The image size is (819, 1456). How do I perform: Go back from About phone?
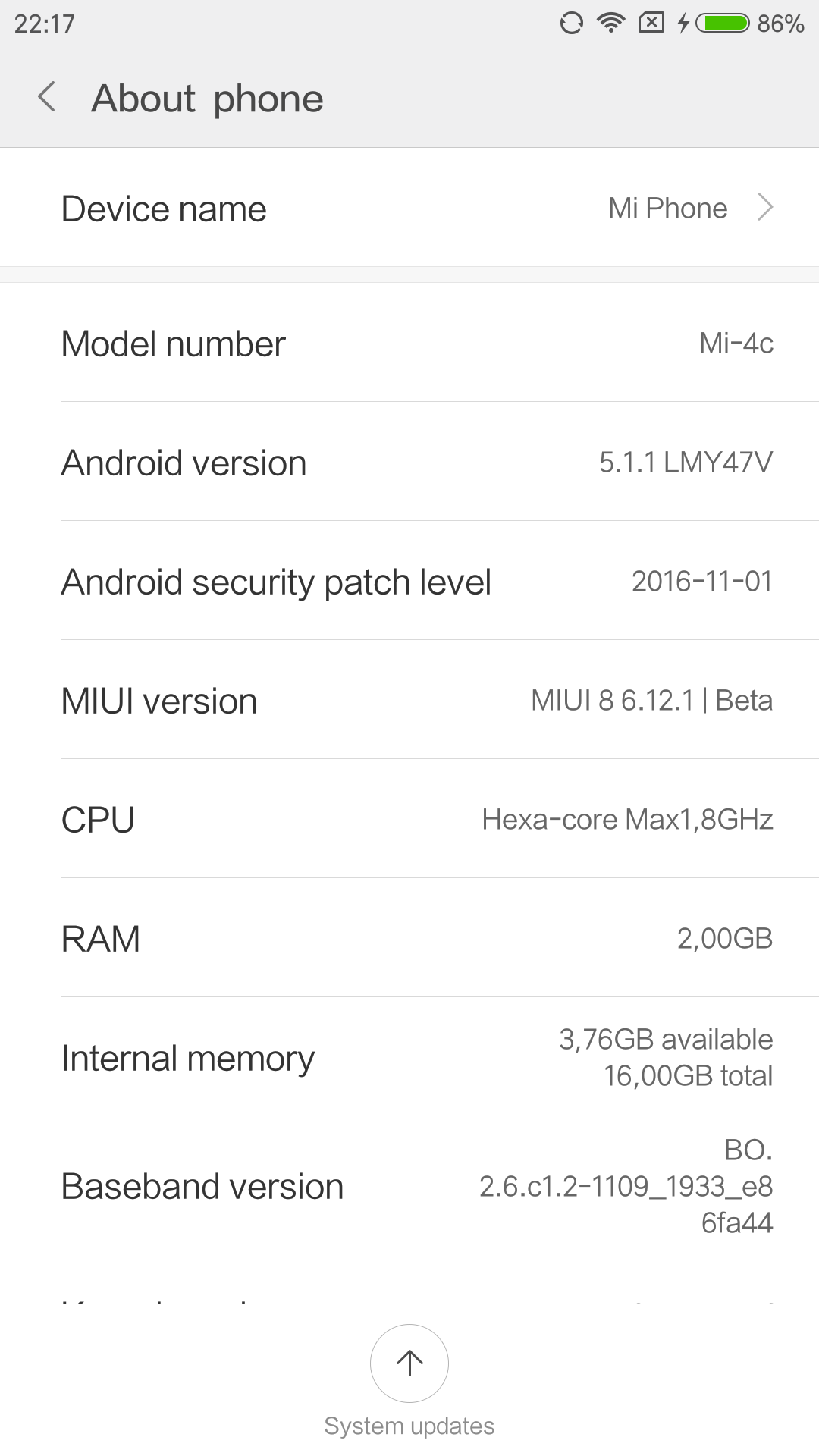[47, 98]
